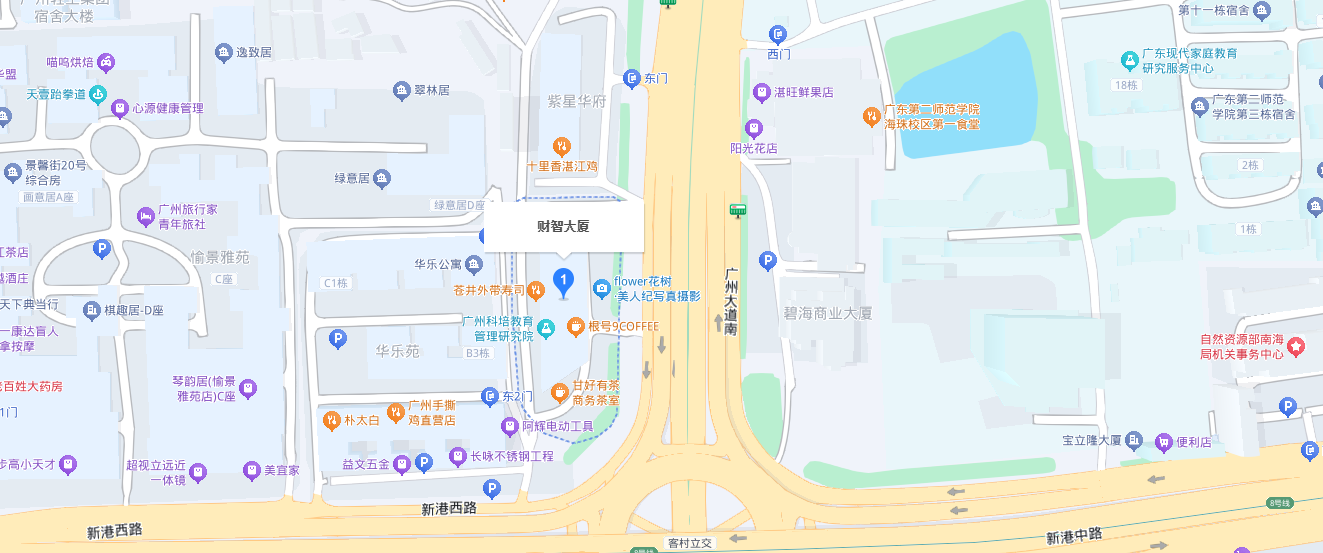Viewport: 1323px width, 553px height.
Task: Select the 华乐公寓 apartment marker
Action: pyautogui.click(x=475, y=264)
